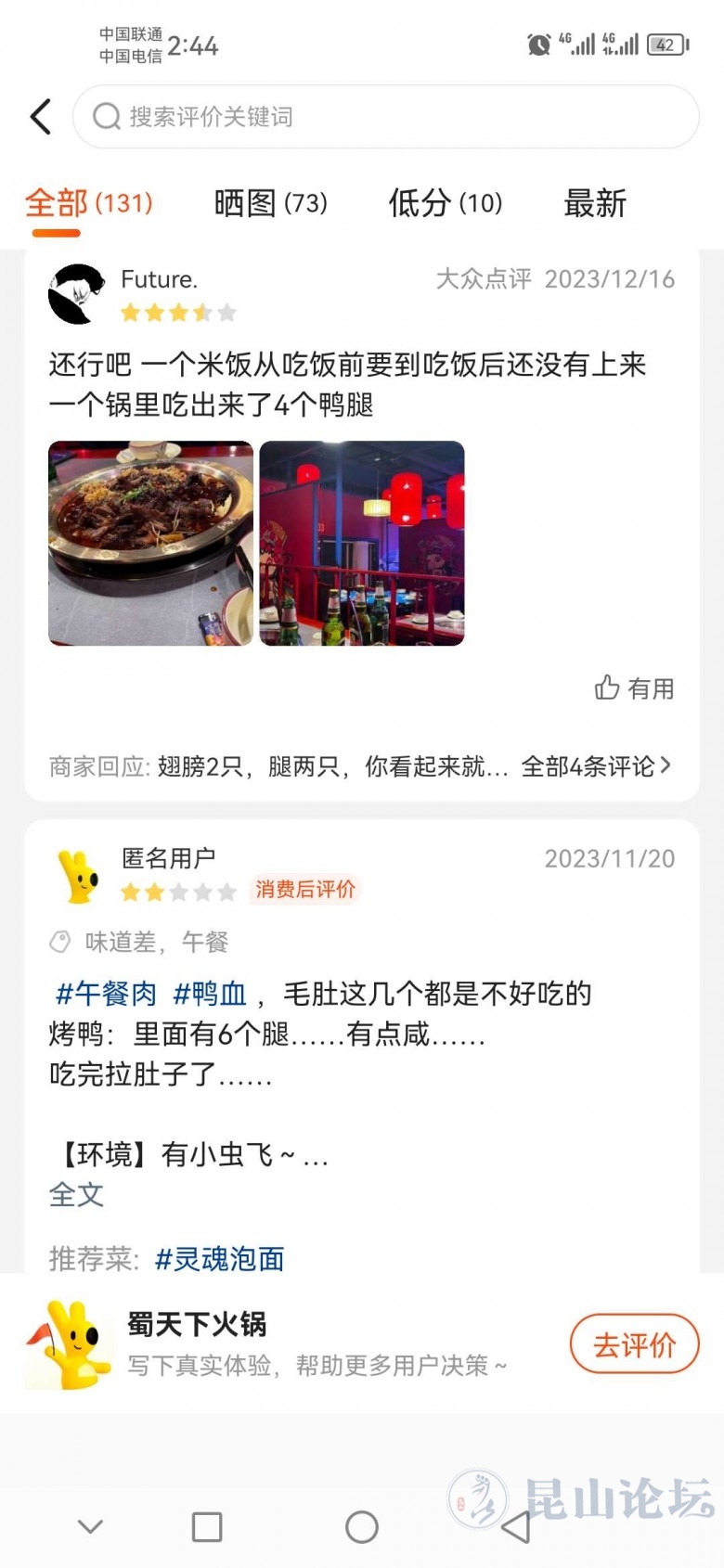Viewport: 724px width, 1568px height.
Task: Switch to the 晒图 (73) tab
Action: coord(270,203)
